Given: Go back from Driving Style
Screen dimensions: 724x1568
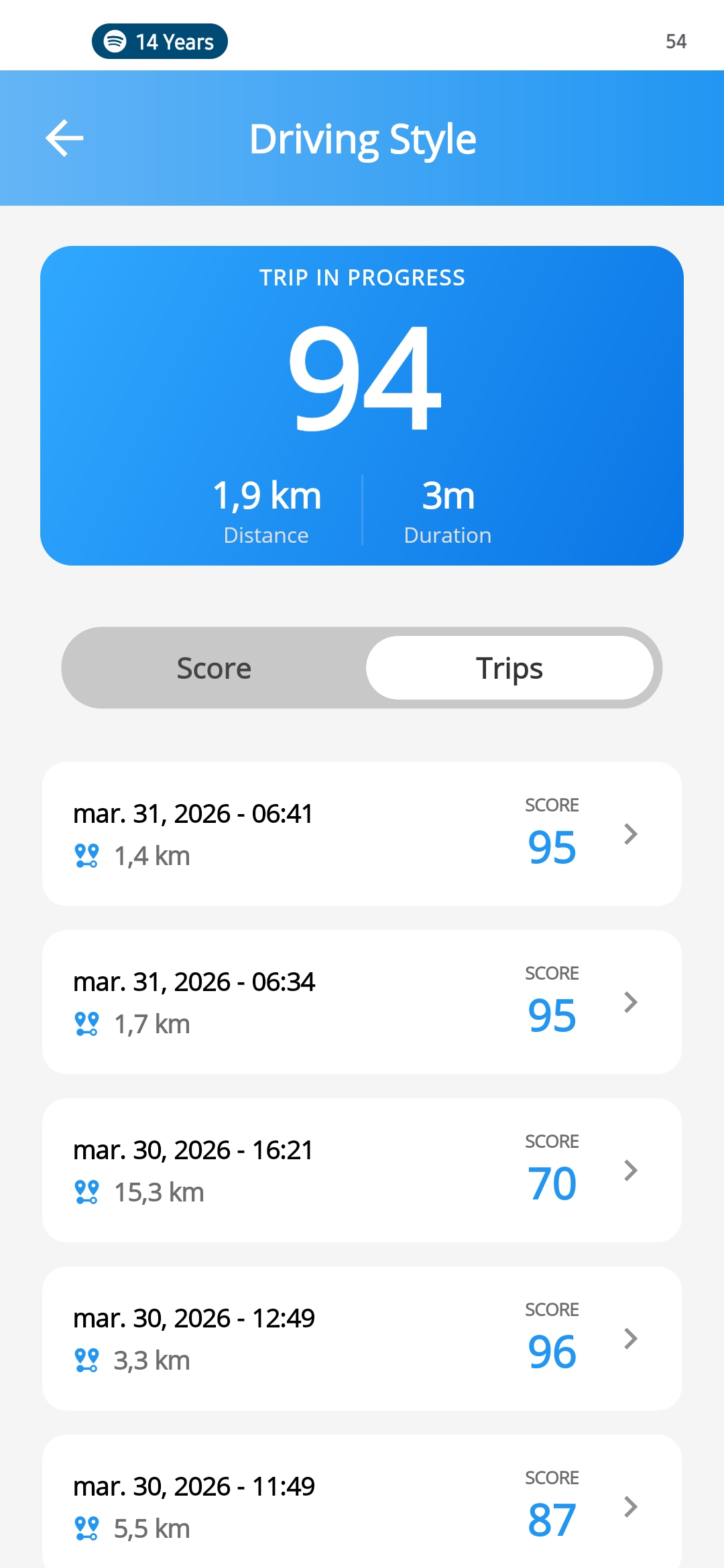Looking at the screenshot, I should click(x=64, y=138).
